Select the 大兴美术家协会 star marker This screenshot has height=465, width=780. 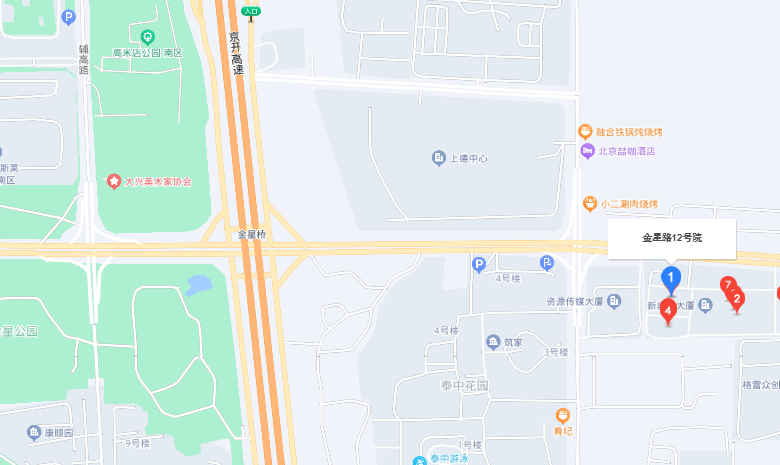[x=113, y=181]
